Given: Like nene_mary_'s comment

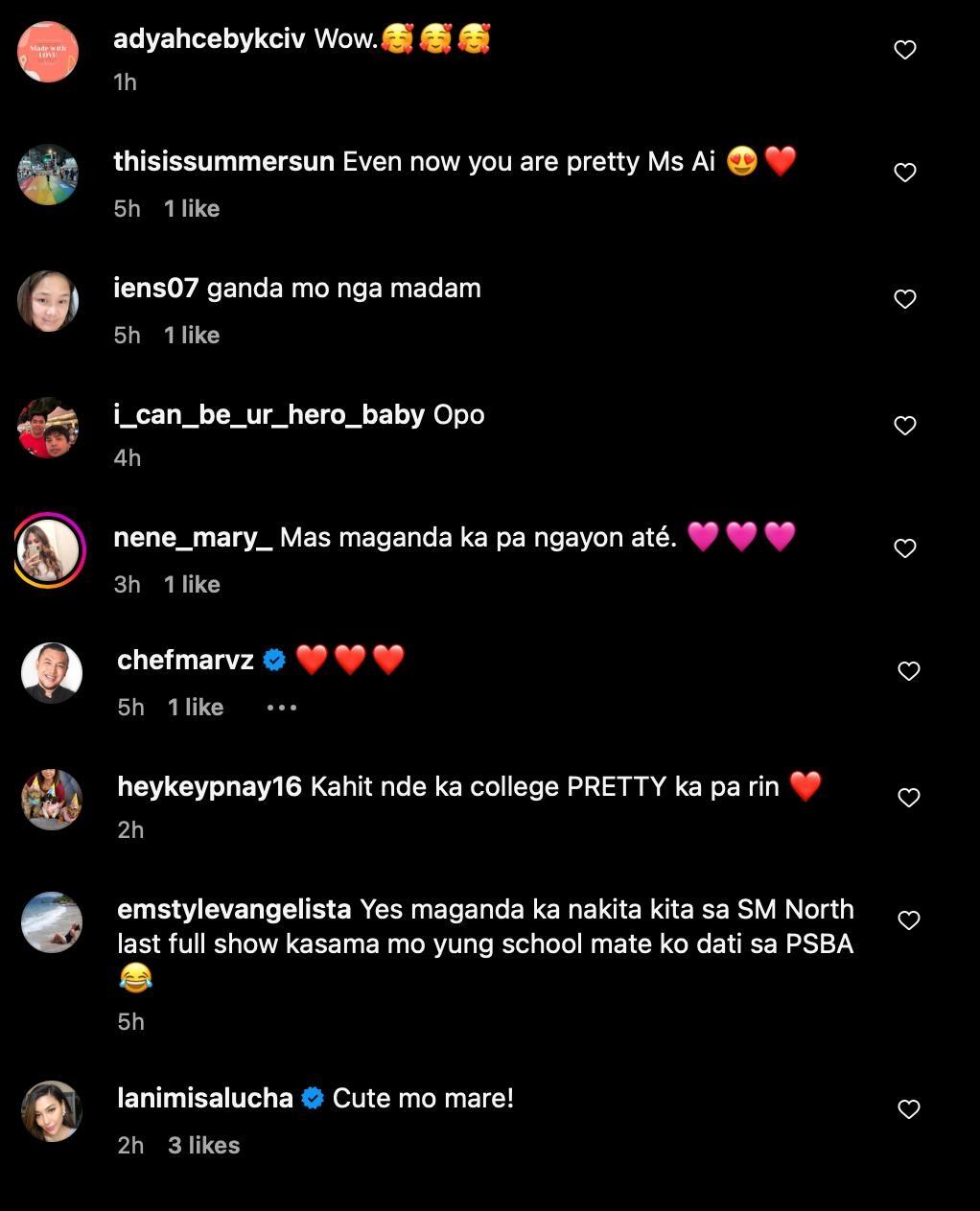Looking at the screenshot, I should 904,548.
